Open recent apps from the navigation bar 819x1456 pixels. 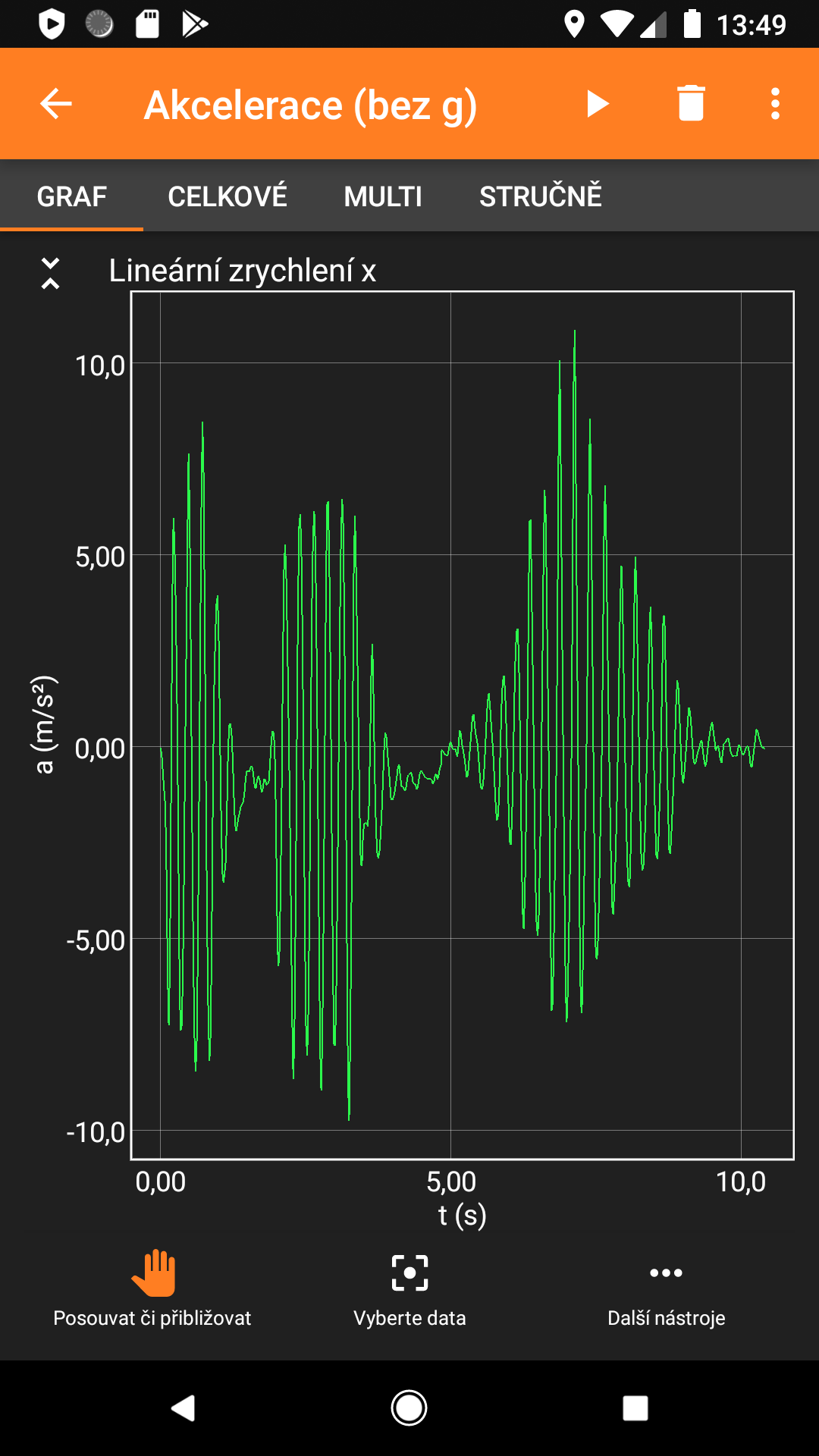pos(635,1408)
